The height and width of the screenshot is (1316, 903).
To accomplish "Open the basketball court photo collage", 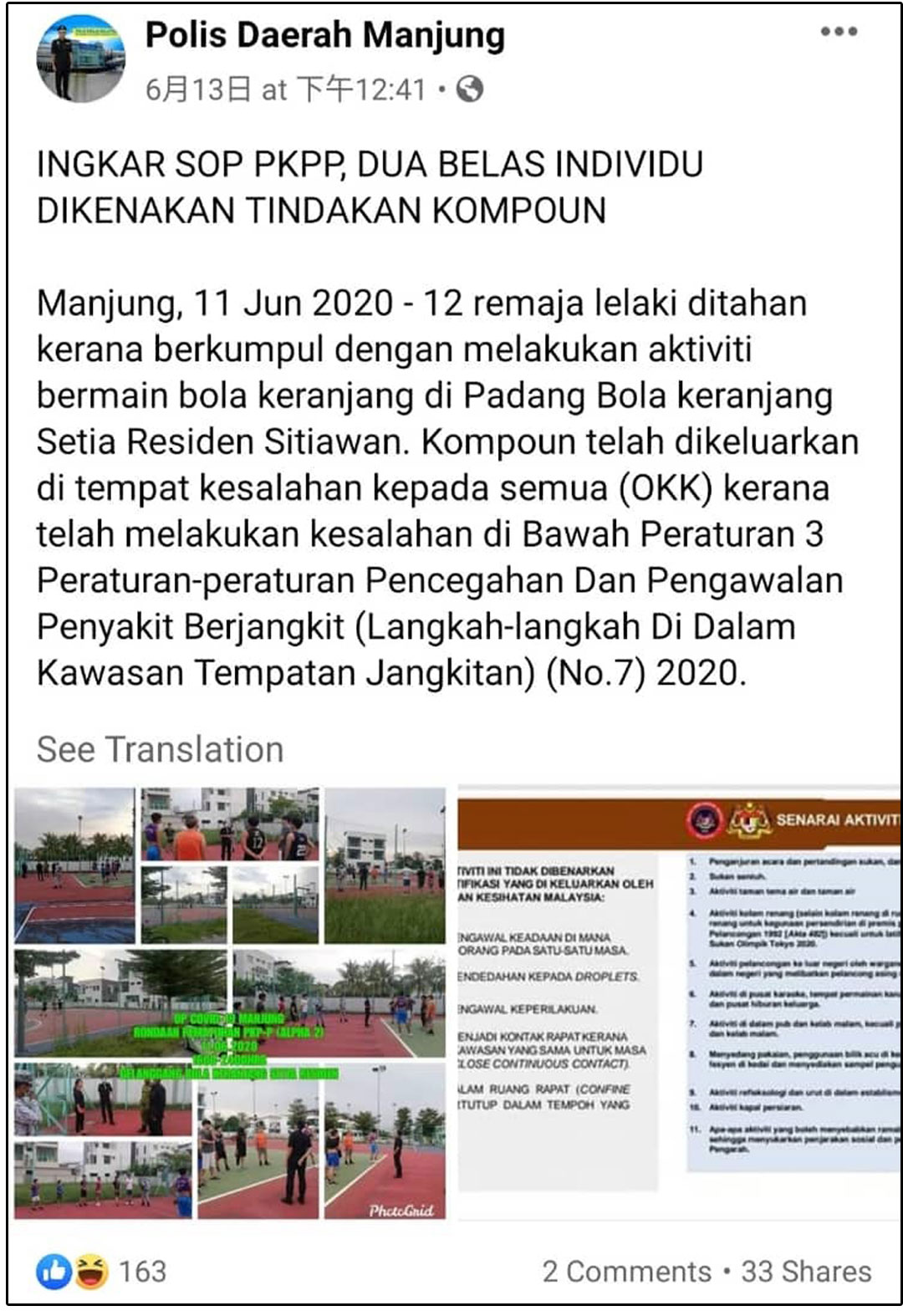I will [x=230, y=1002].
